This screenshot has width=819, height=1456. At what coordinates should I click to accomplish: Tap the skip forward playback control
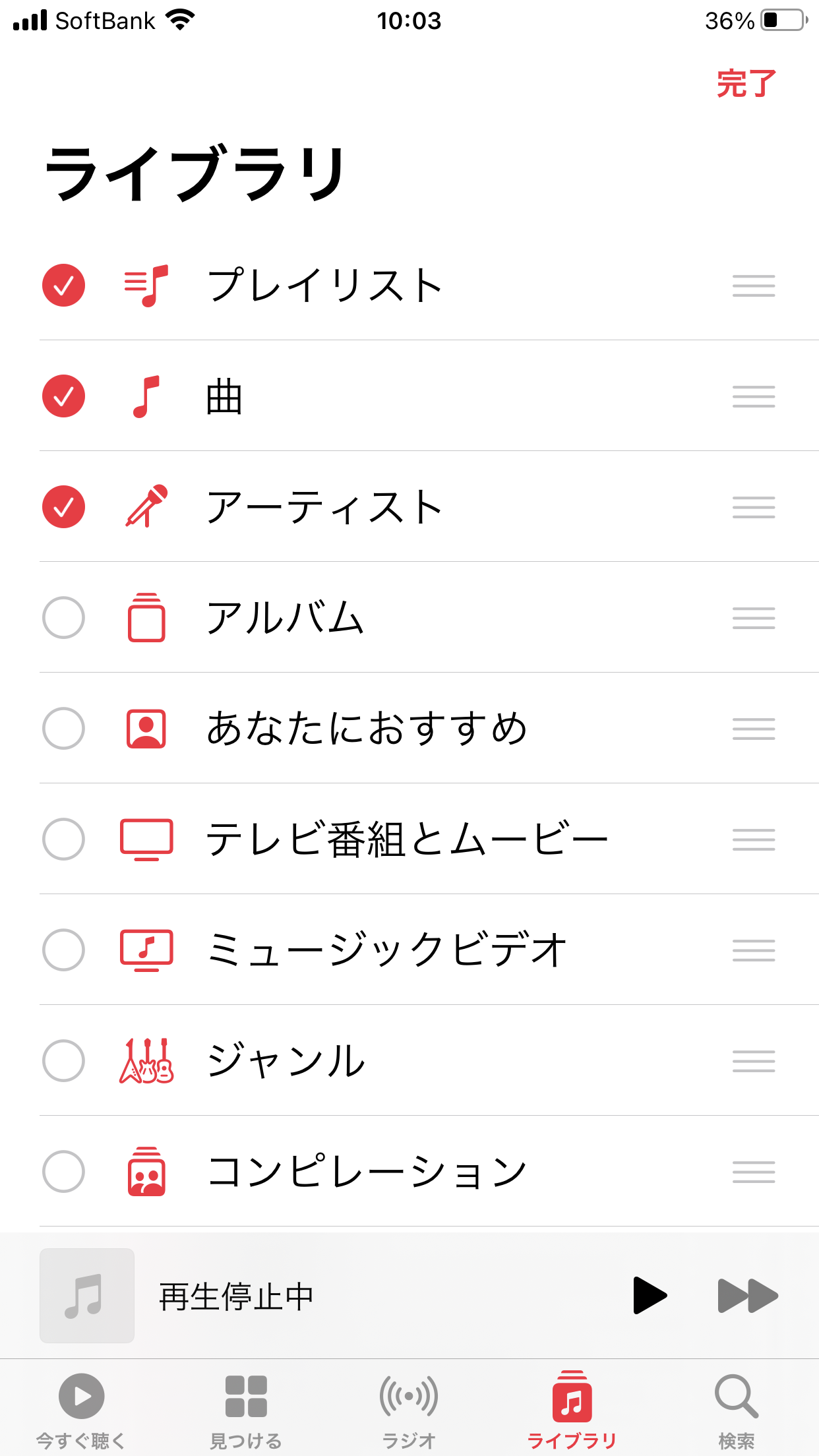click(x=748, y=1294)
